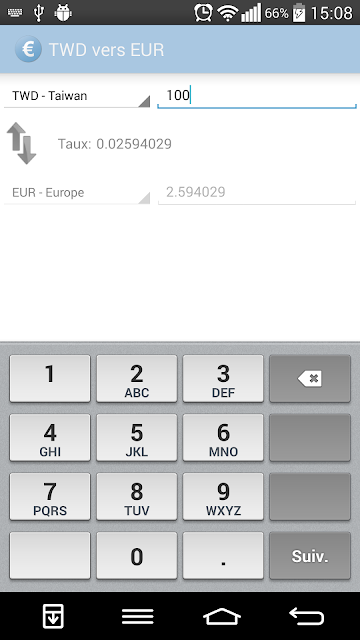Type digit 5 on the keypad

137,438
